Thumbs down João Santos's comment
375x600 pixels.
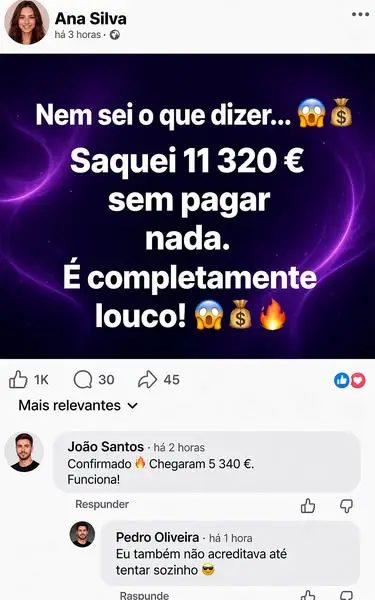click(x=347, y=505)
